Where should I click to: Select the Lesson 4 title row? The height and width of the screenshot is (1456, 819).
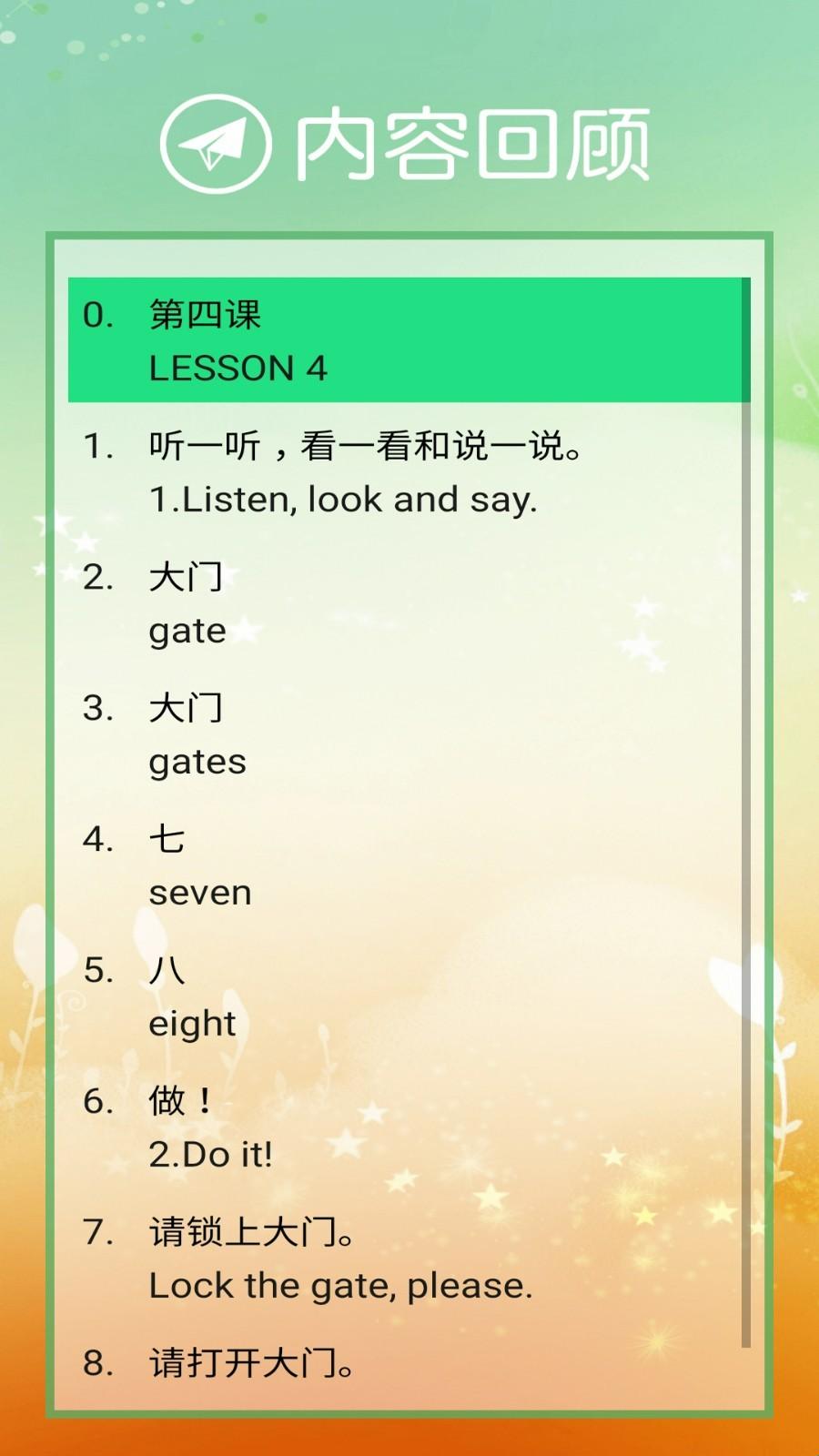pyautogui.click(x=405, y=340)
